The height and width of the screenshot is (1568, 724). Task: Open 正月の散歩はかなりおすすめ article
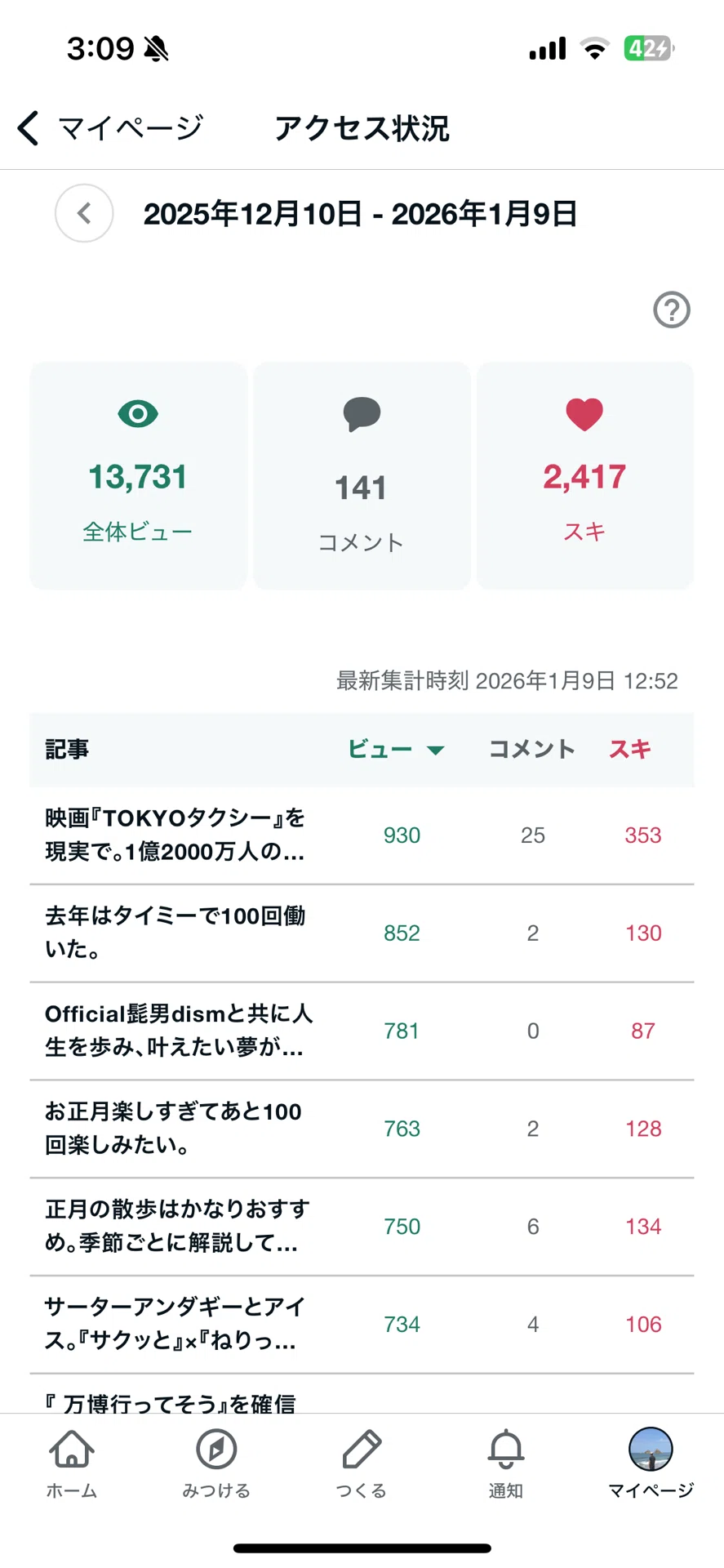click(x=362, y=1227)
